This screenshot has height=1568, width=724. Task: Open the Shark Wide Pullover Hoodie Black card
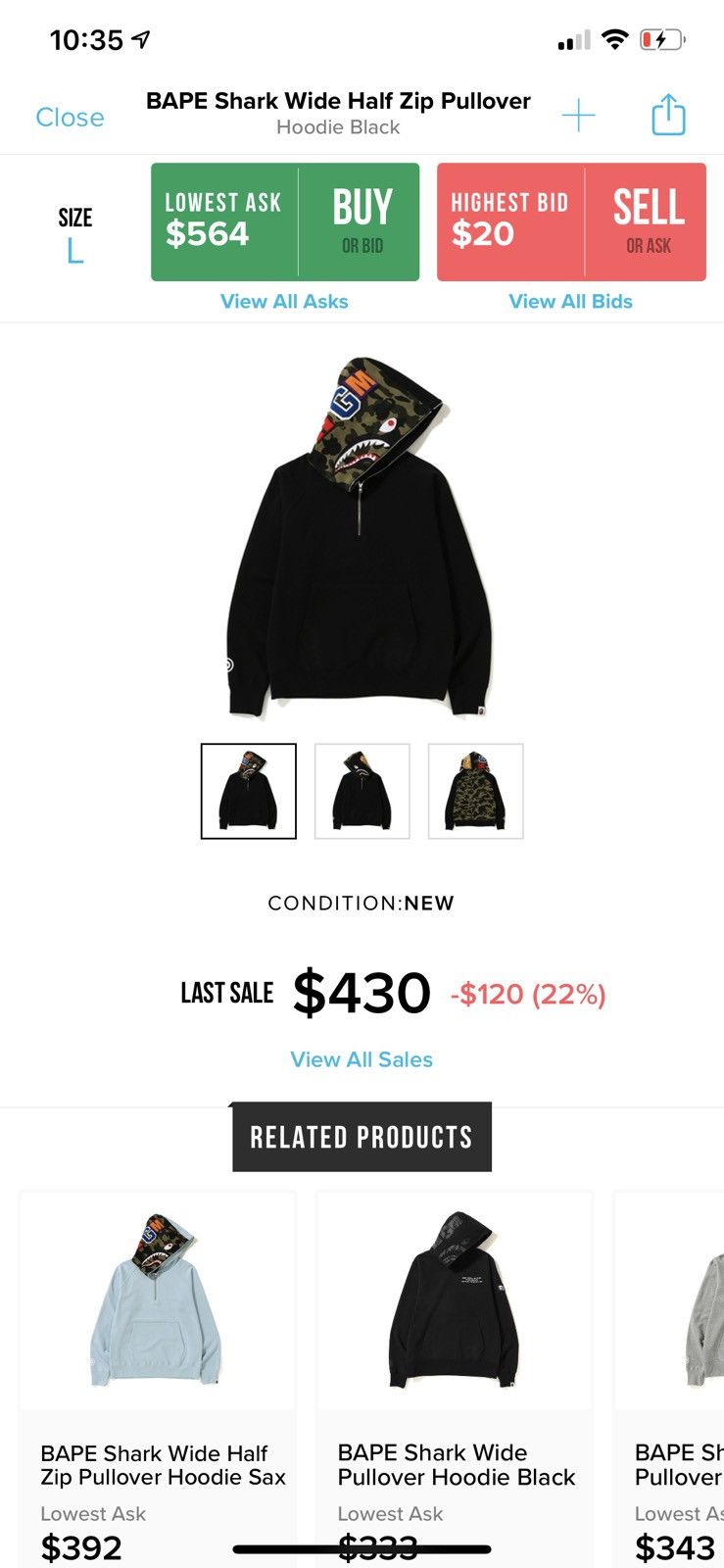(x=455, y=1379)
